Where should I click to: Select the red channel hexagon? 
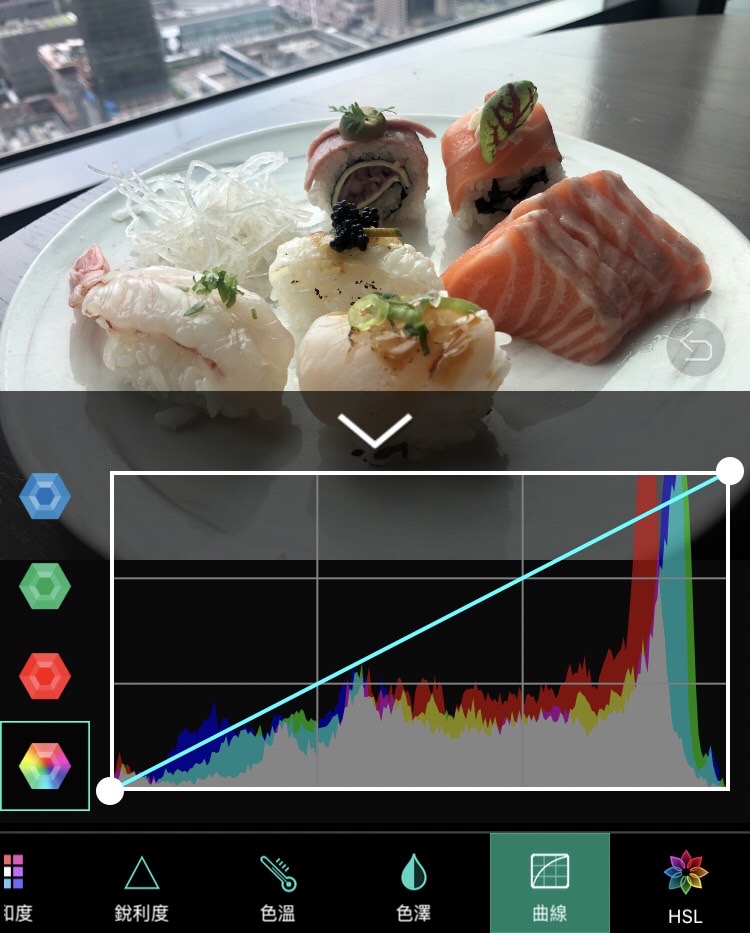45,676
